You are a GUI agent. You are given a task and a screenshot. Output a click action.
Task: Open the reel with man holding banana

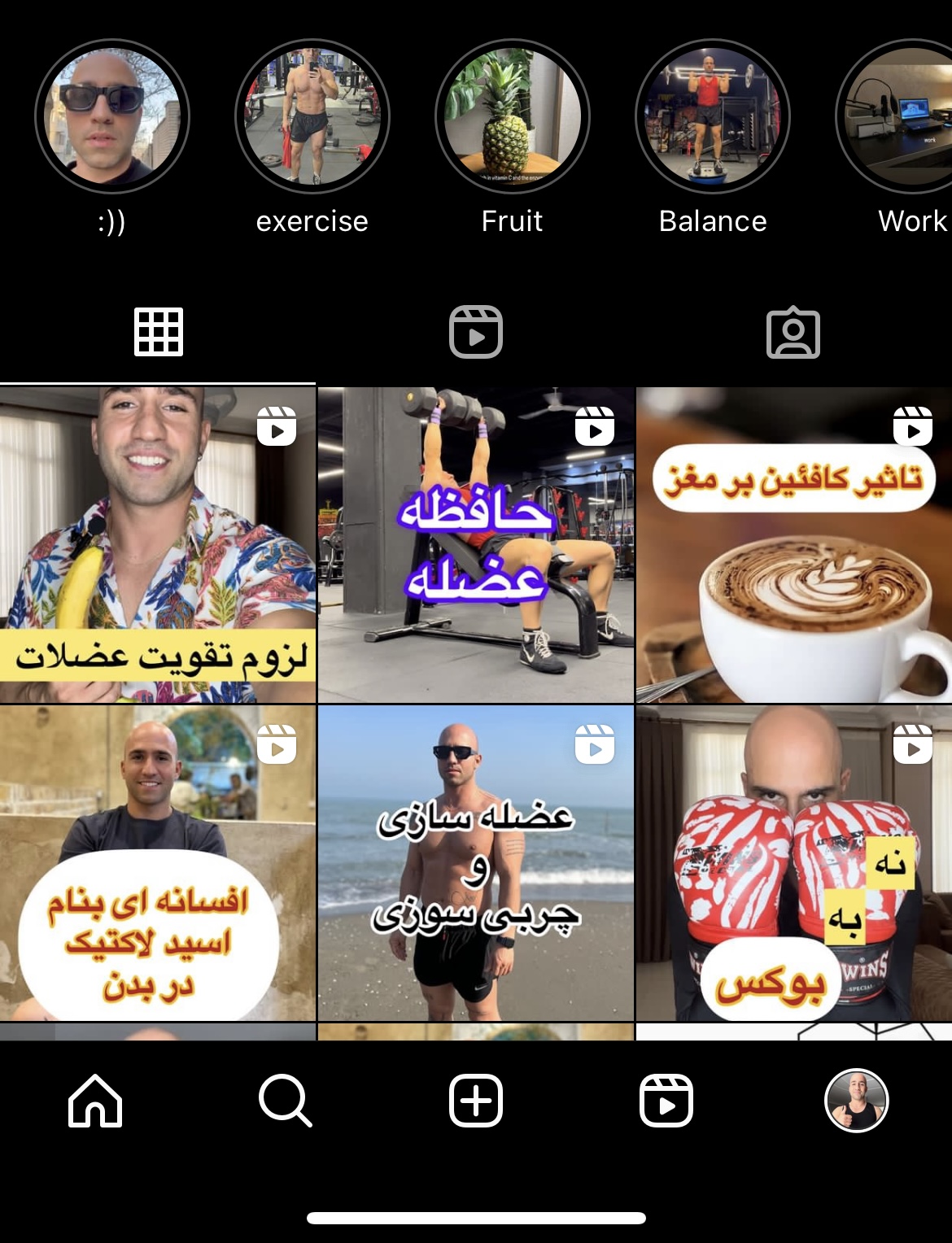point(158,545)
